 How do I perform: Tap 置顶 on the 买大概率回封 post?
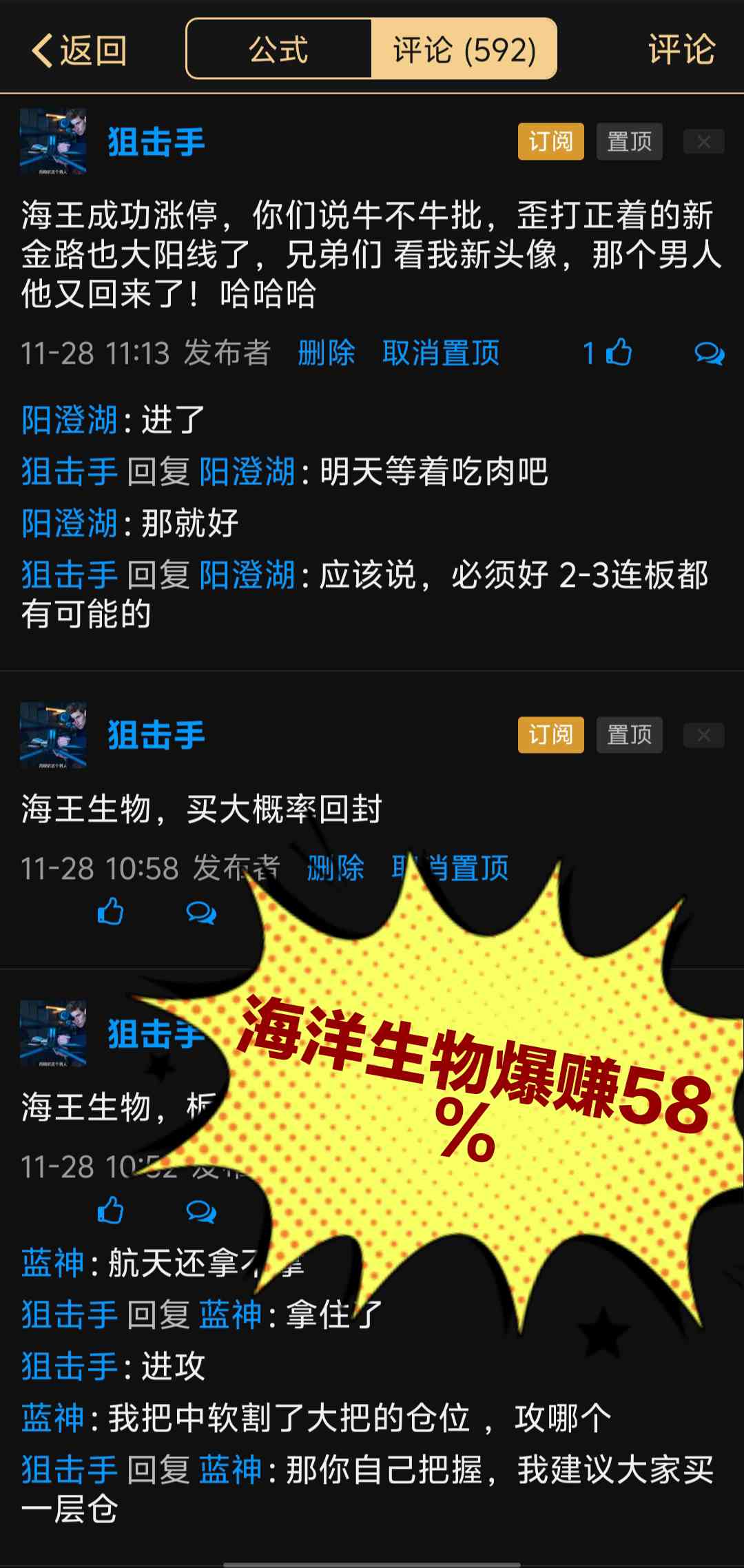629,735
